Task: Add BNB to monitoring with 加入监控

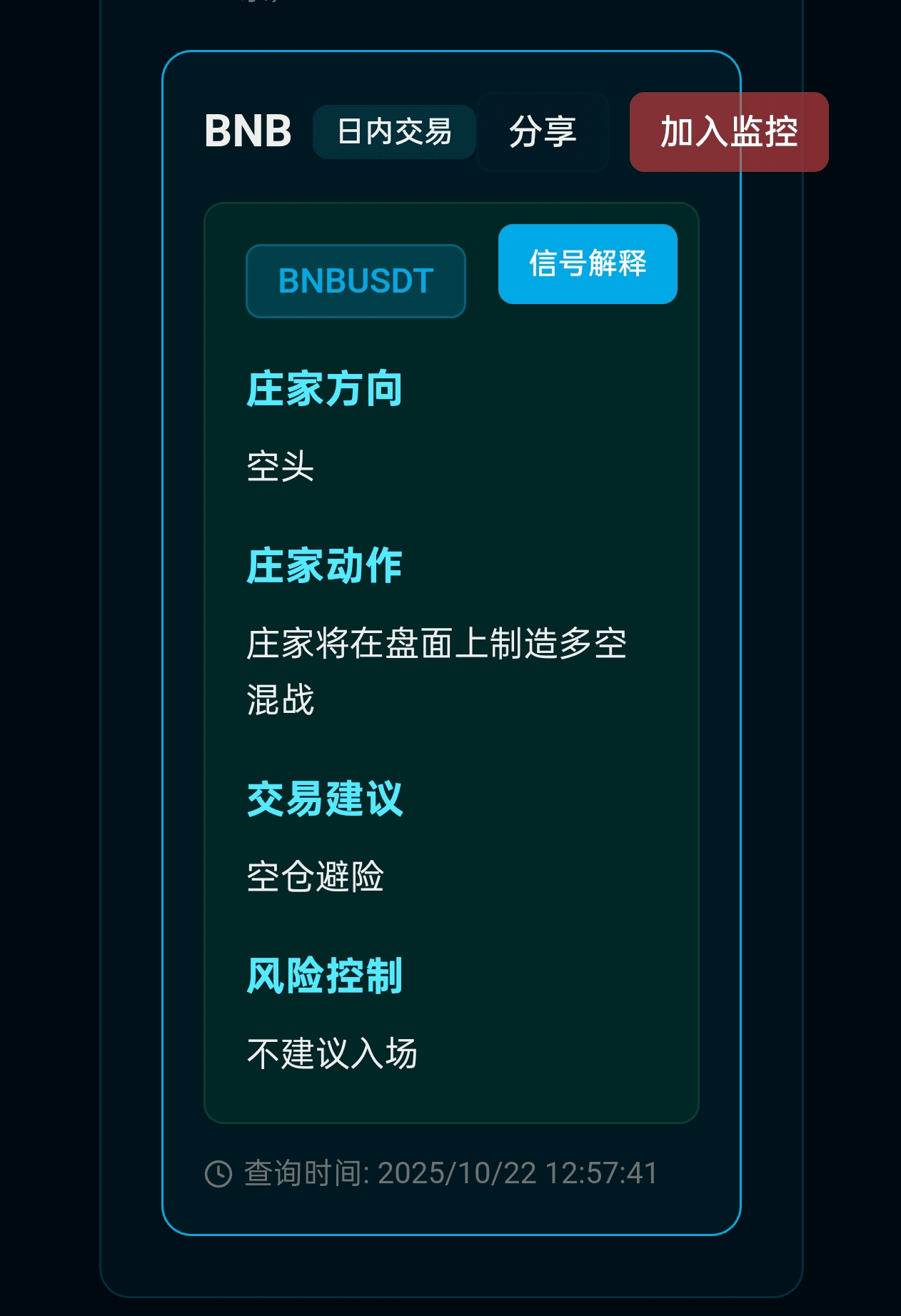Action: click(728, 132)
